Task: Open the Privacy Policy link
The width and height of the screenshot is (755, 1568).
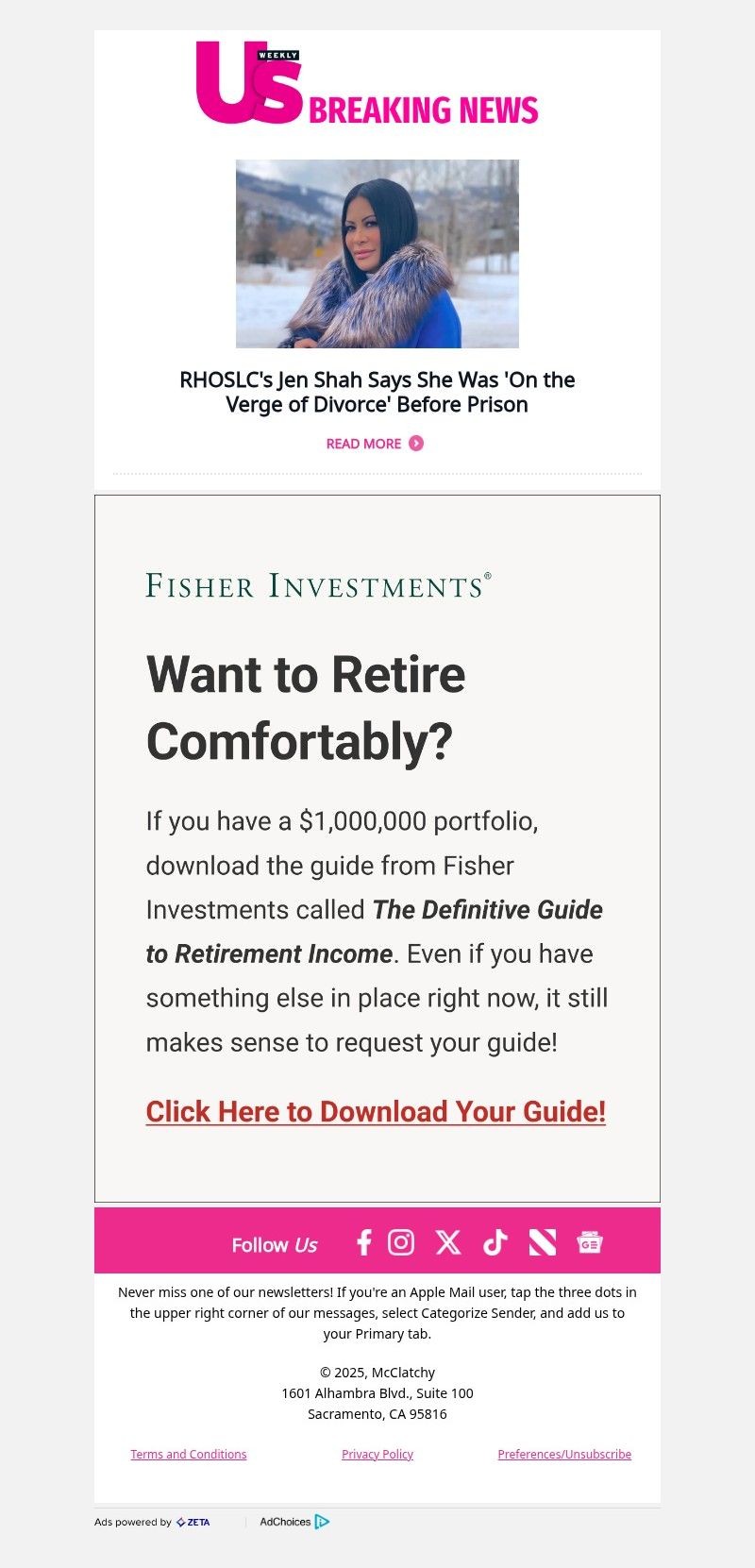Action: click(377, 1454)
